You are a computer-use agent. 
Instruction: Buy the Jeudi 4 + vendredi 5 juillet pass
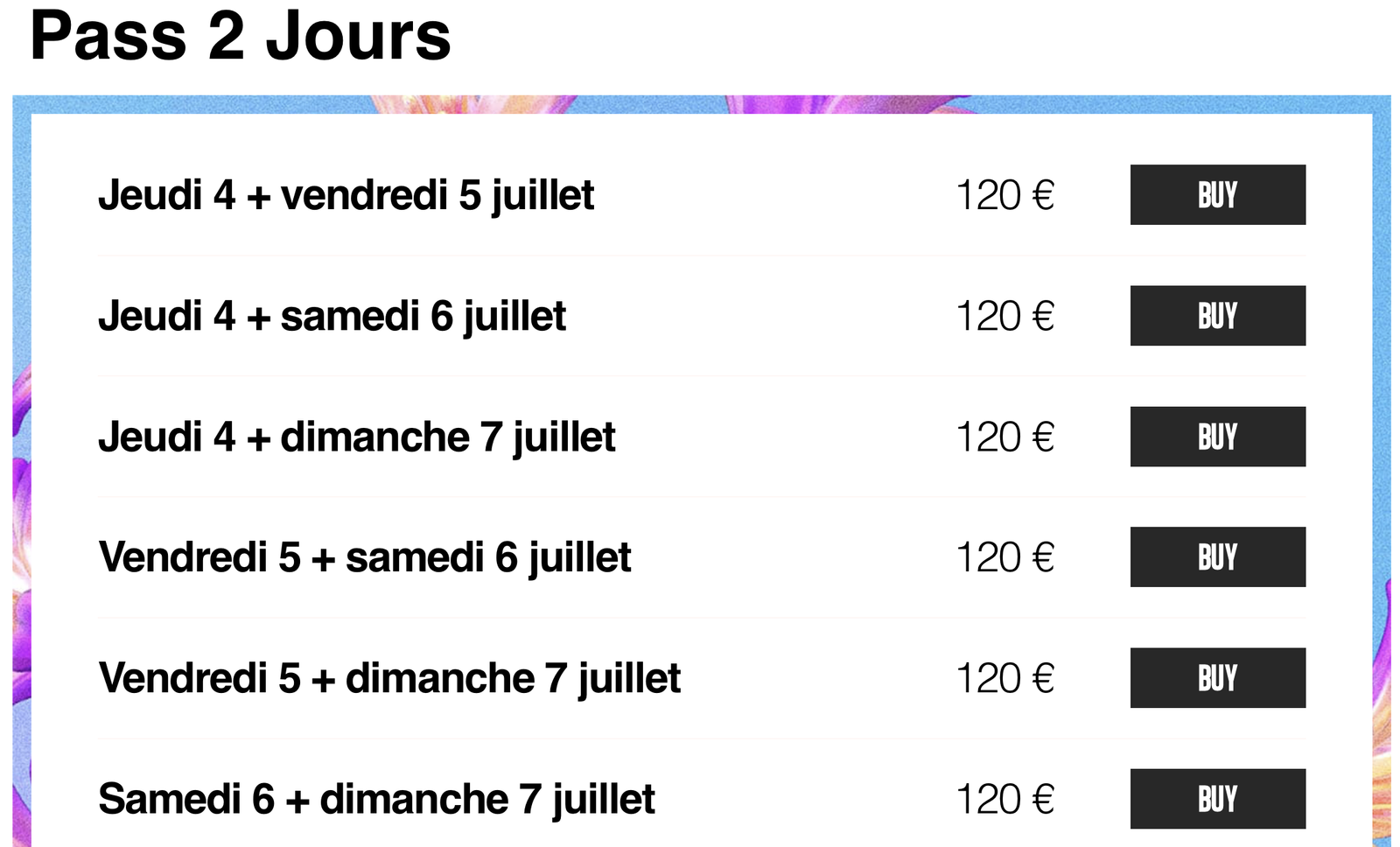[x=1217, y=195]
